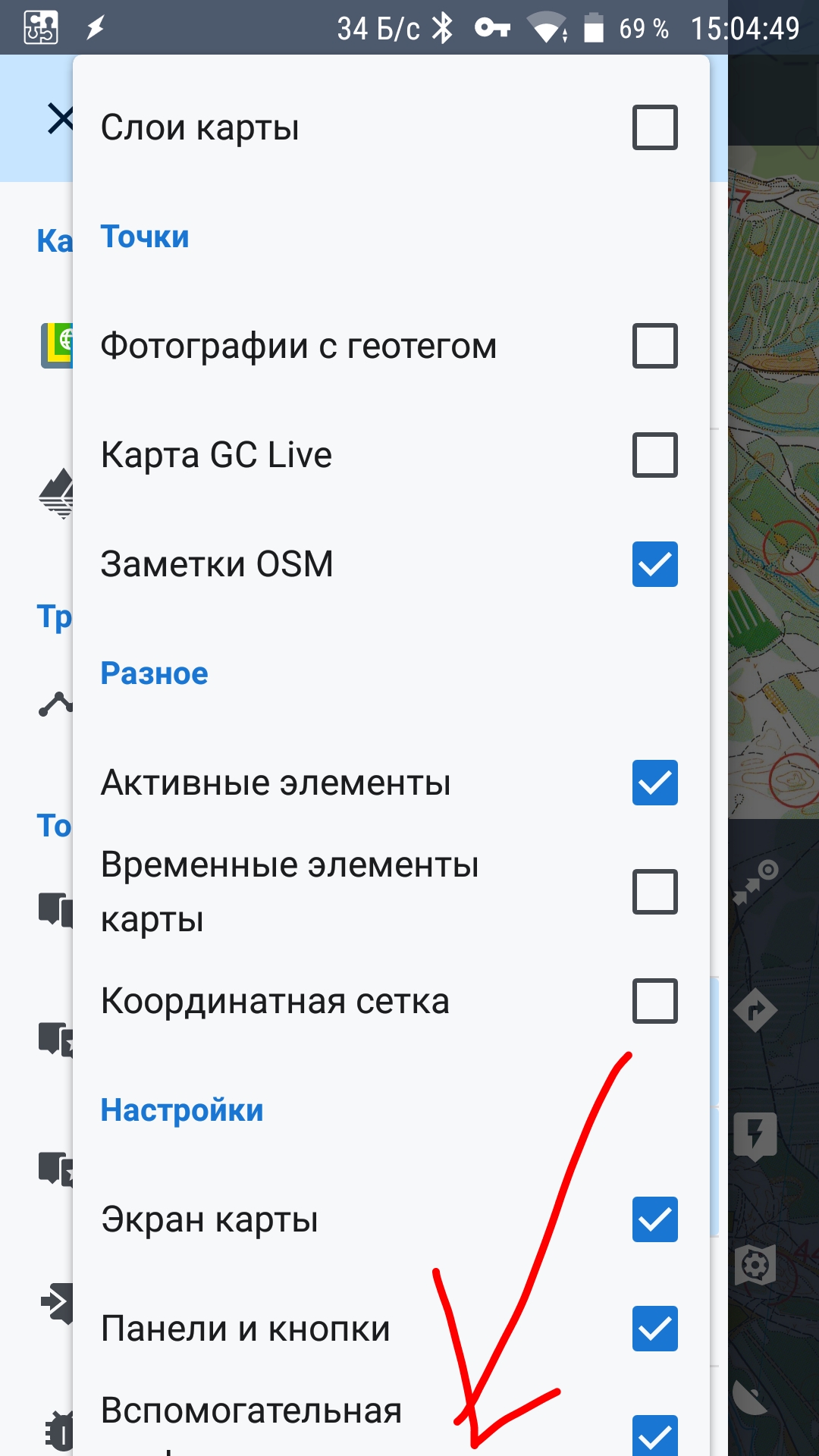Enable Фотографии с геотегом
819x1456 pixels.
point(654,346)
